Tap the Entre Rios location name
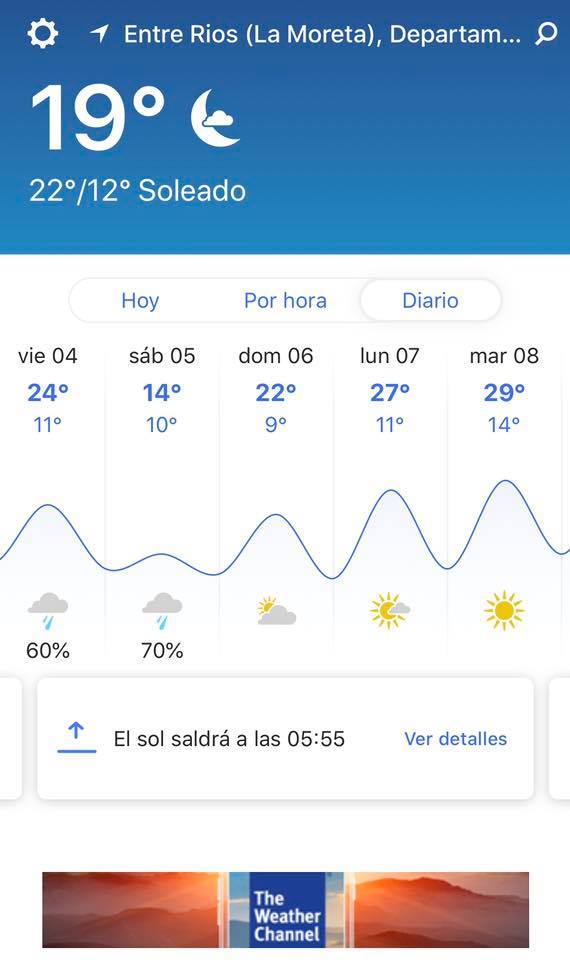 point(322,34)
